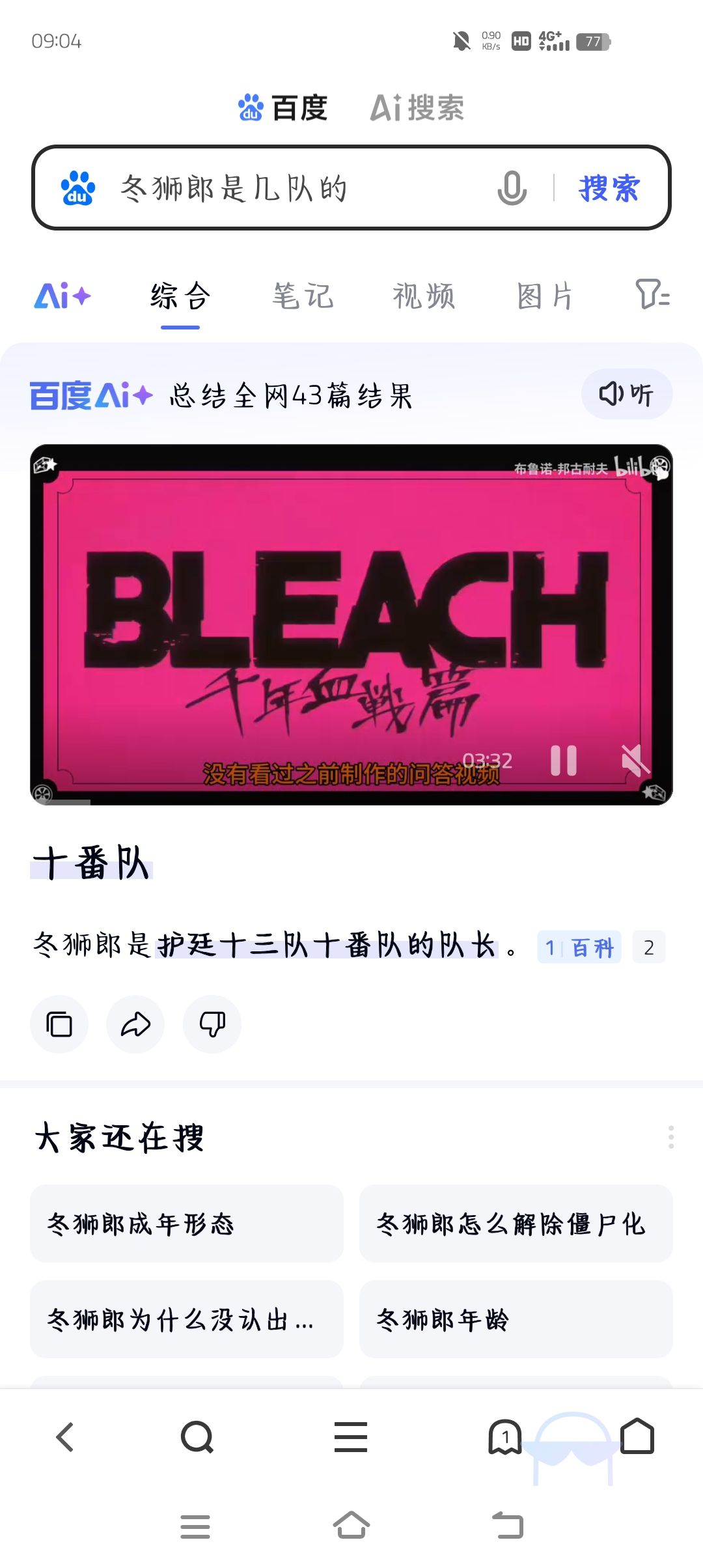The width and height of the screenshot is (703, 1568).
Task: Open the 百科 source reference 1
Action: [579, 947]
